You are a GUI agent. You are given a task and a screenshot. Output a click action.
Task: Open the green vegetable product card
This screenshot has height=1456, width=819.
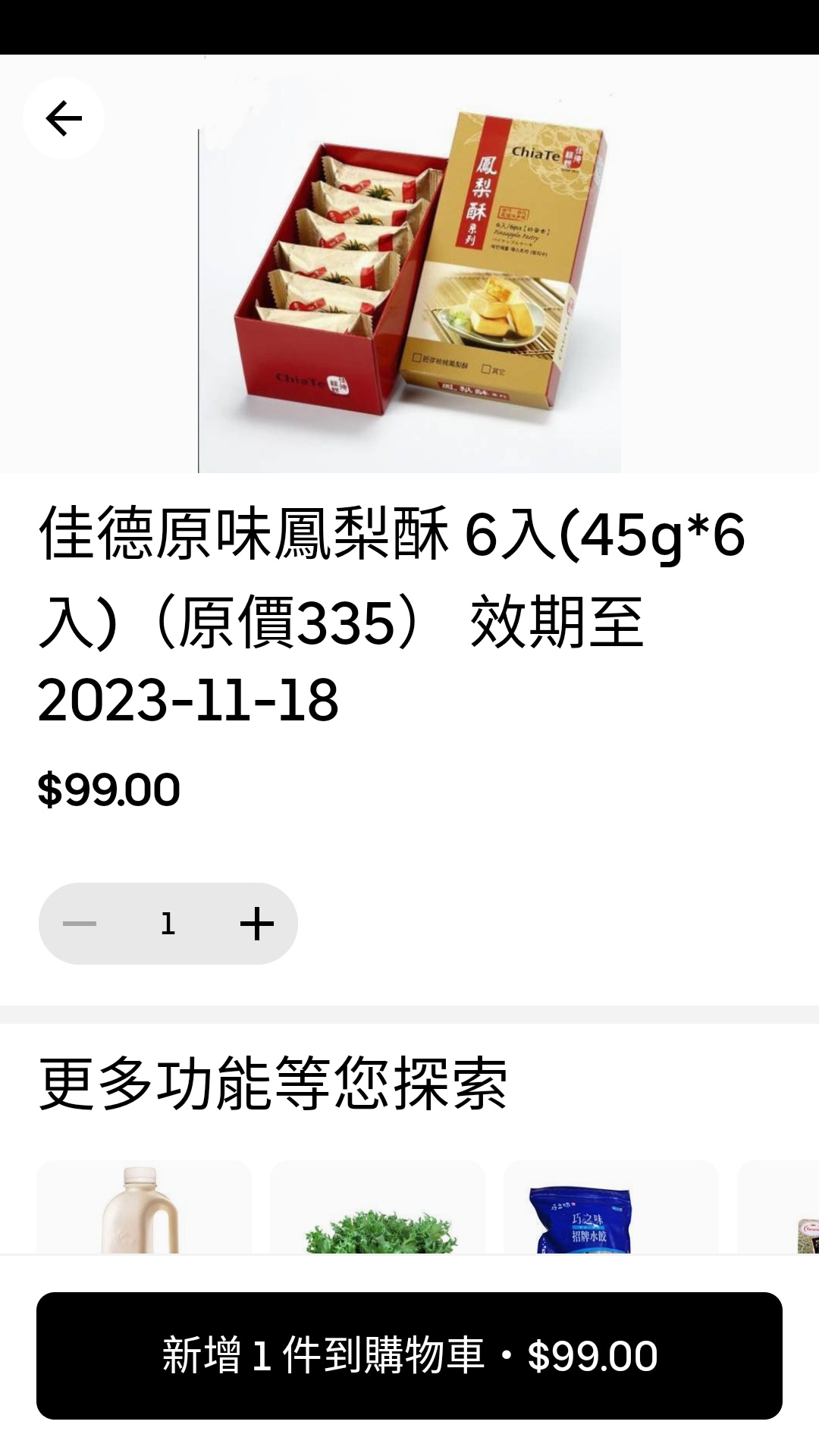pyautogui.click(x=378, y=1210)
